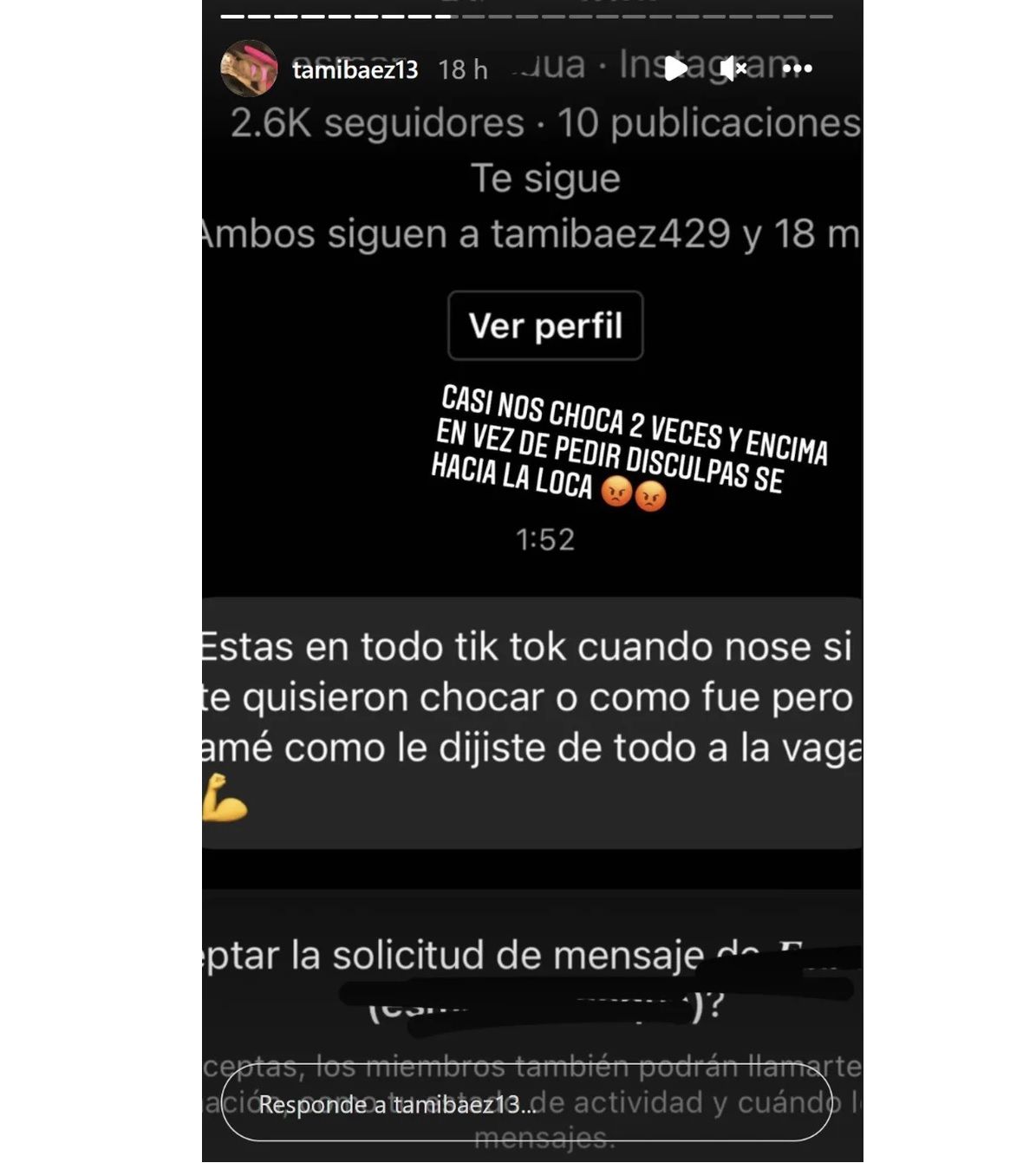Focus the reply to tamibaez13 field

pyautogui.click(x=526, y=1104)
